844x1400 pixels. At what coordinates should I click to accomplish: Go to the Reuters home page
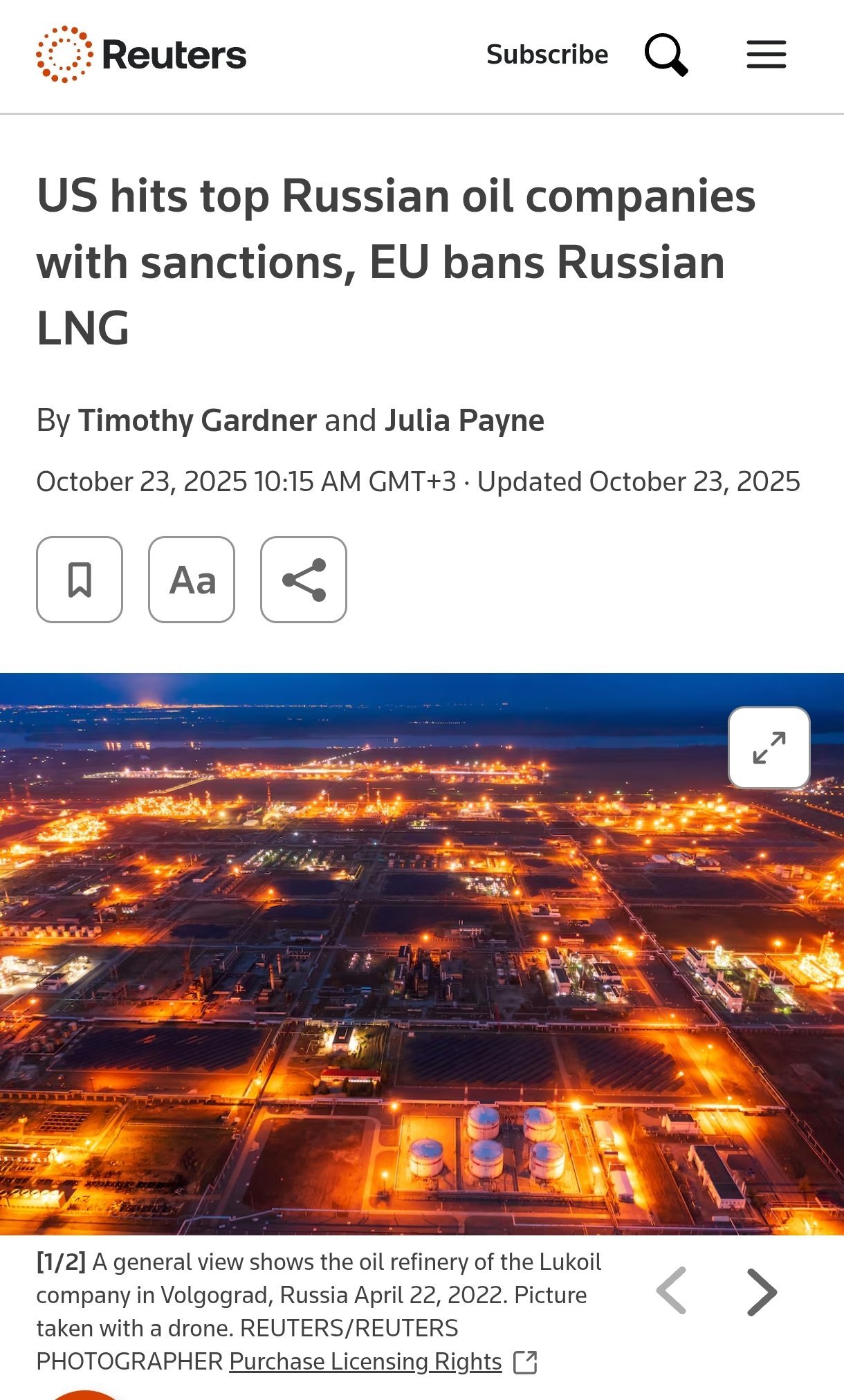click(x=141, y=55)
